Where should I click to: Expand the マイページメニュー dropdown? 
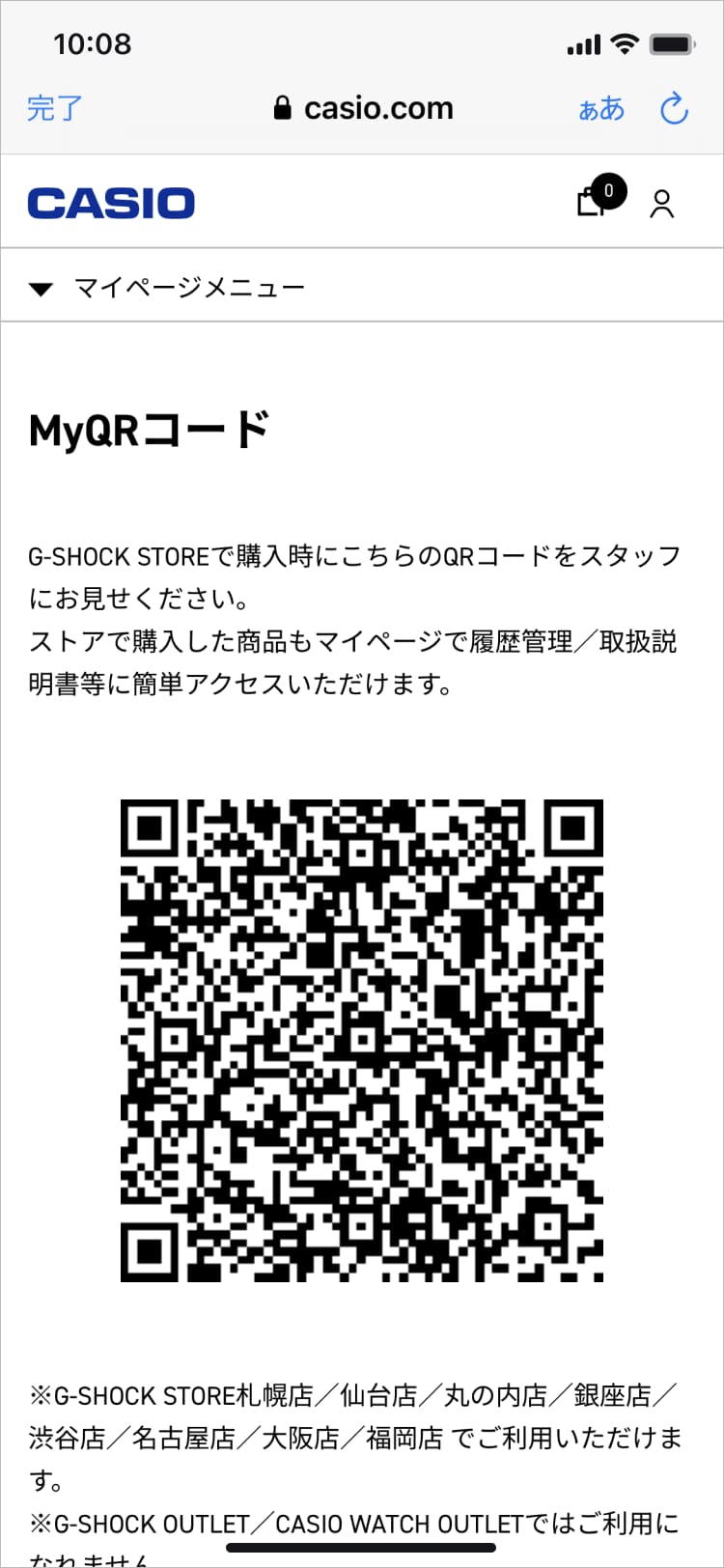point(362,287)
